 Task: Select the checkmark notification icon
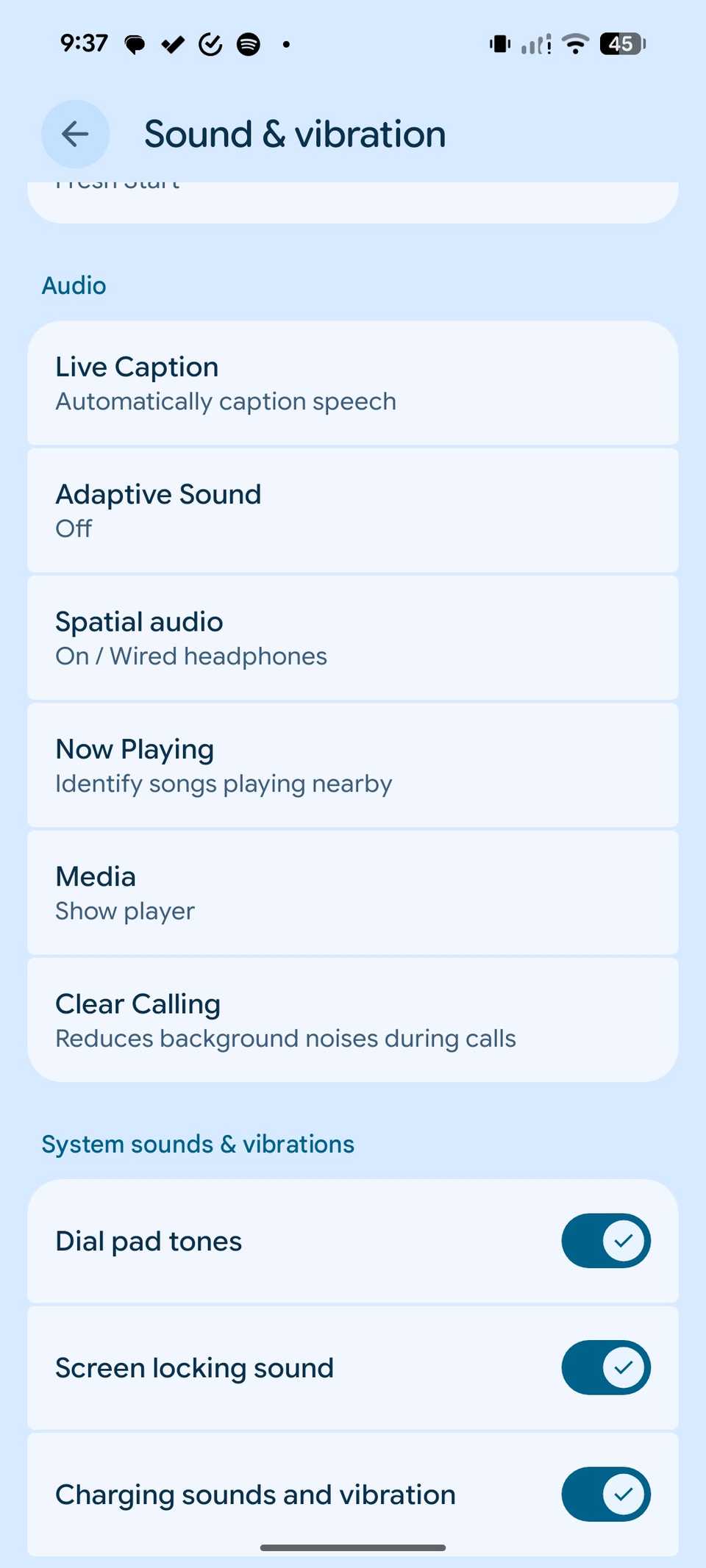[x=172, y=43]
